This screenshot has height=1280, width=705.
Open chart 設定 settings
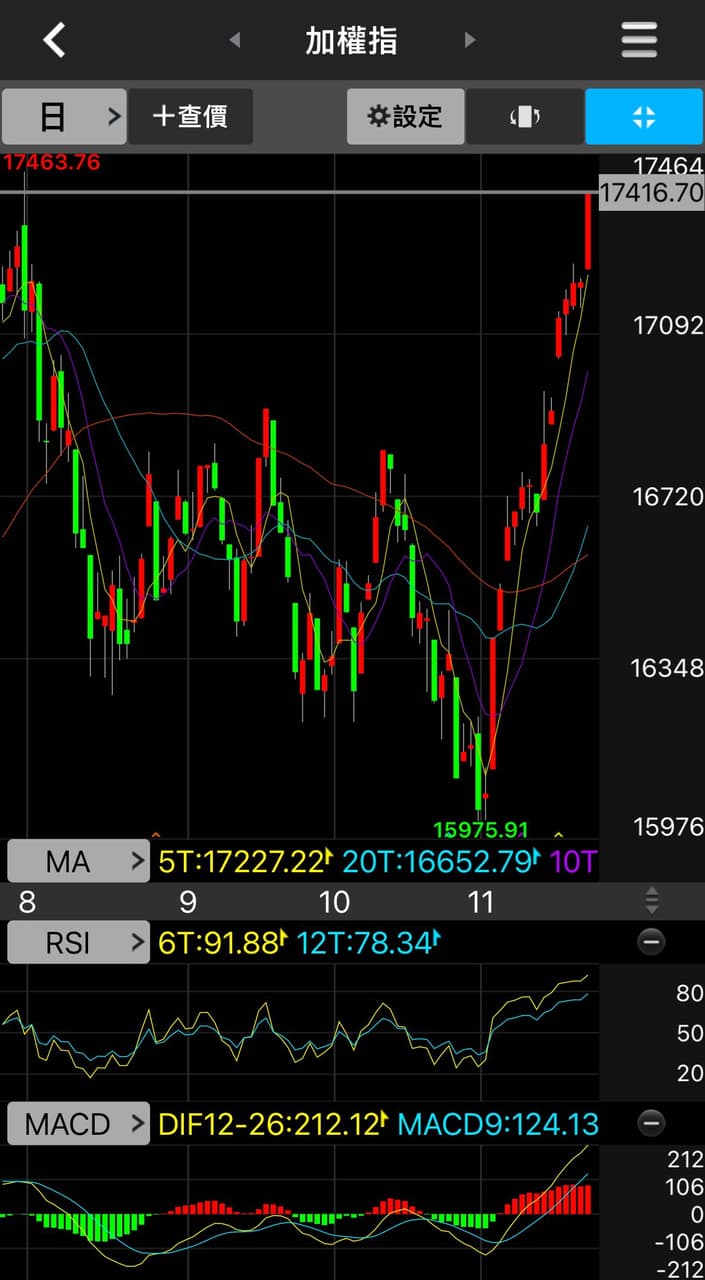(405, 116)
